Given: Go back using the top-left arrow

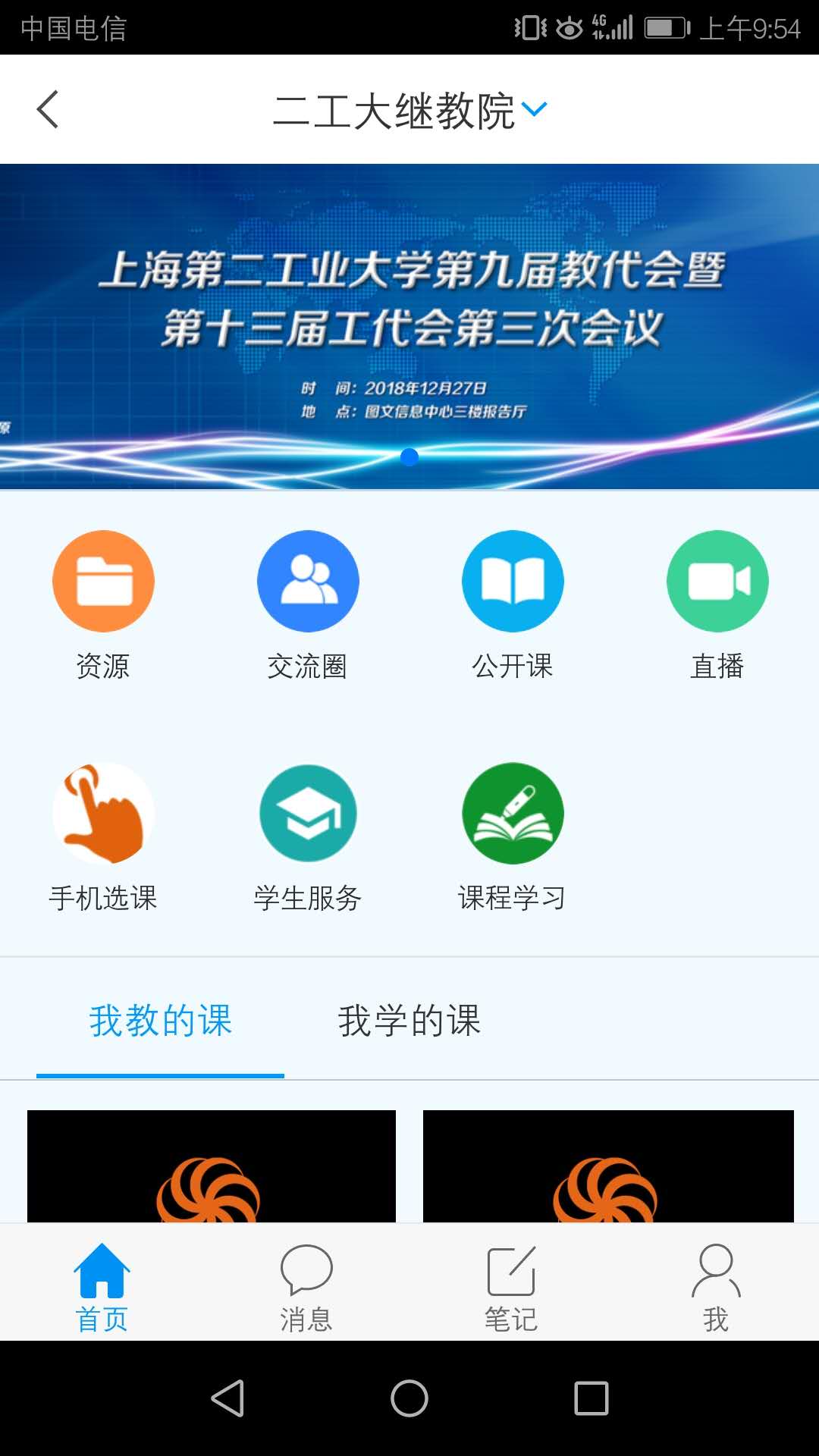Looking at the screenshot, I should point(48,110).
